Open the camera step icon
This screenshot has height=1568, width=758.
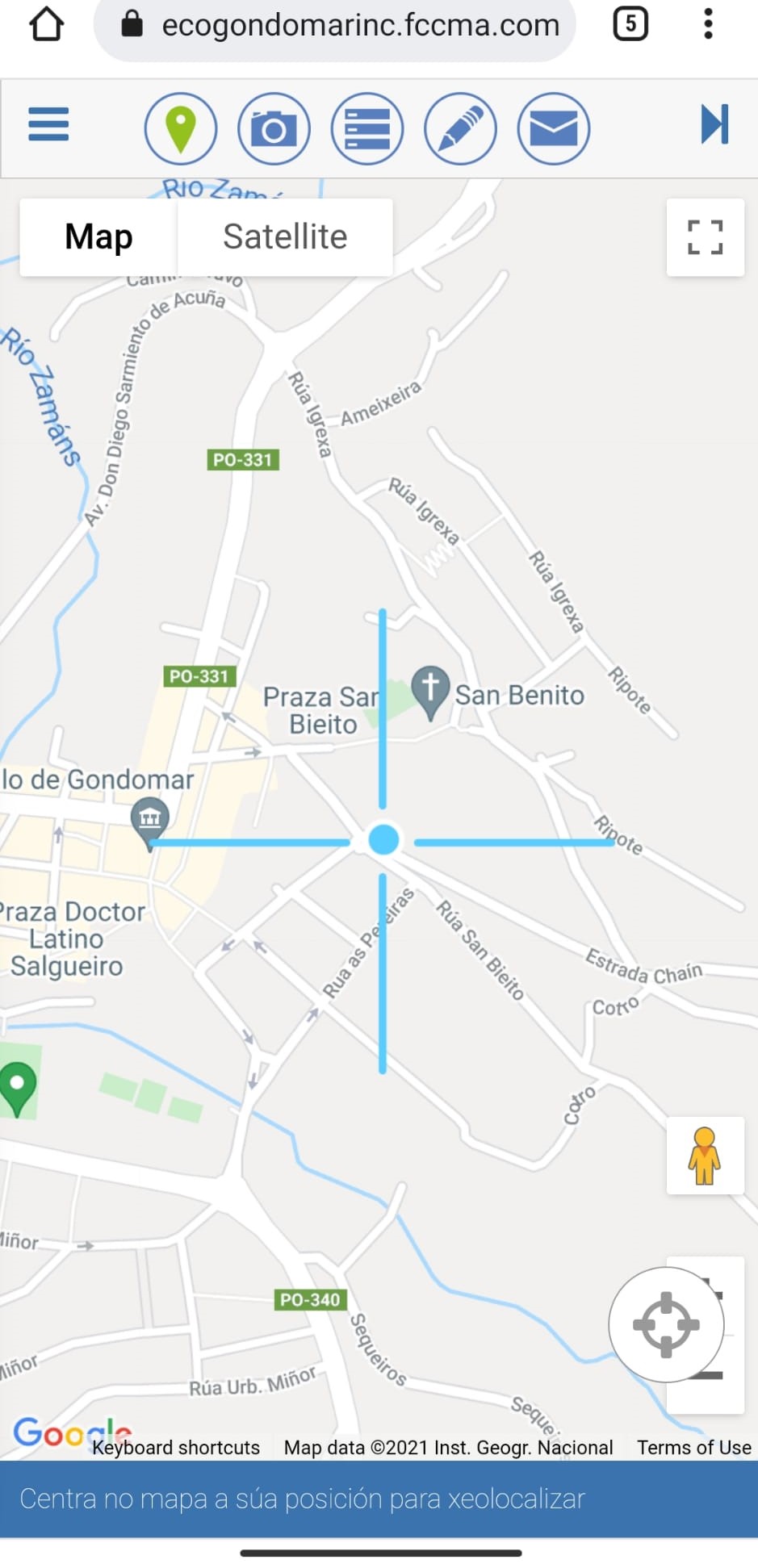point(274,129)
